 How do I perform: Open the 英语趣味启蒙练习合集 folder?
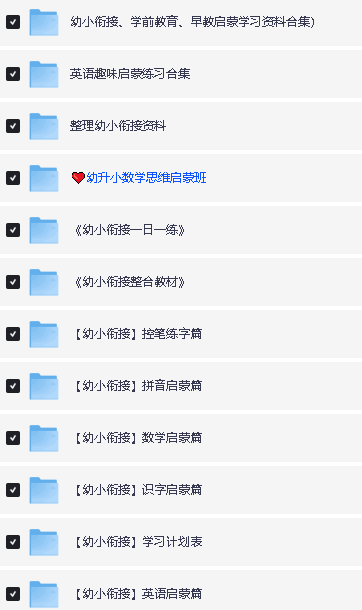pyautogui.click(x=130, y=74)
